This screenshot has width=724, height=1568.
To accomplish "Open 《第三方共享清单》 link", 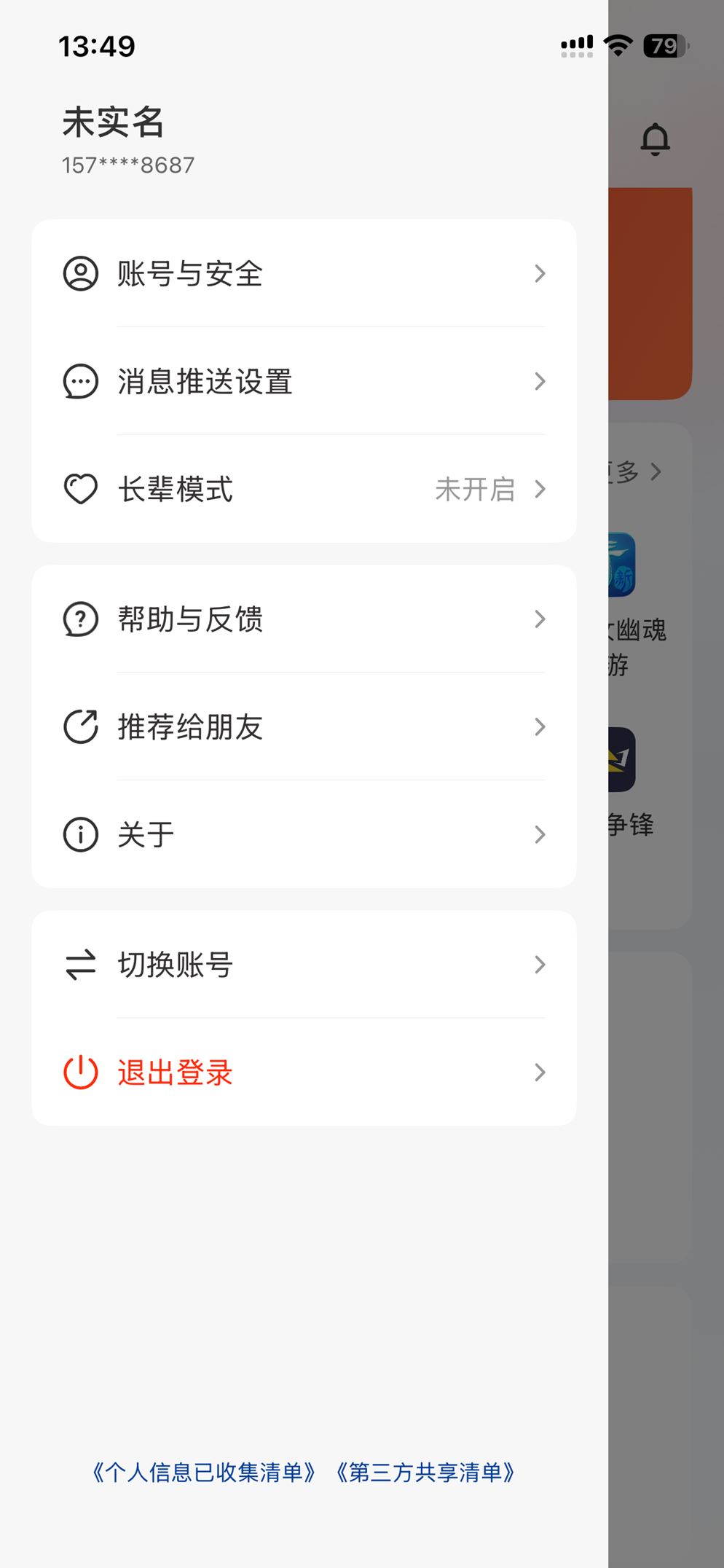I will [x=425, y=1473].
